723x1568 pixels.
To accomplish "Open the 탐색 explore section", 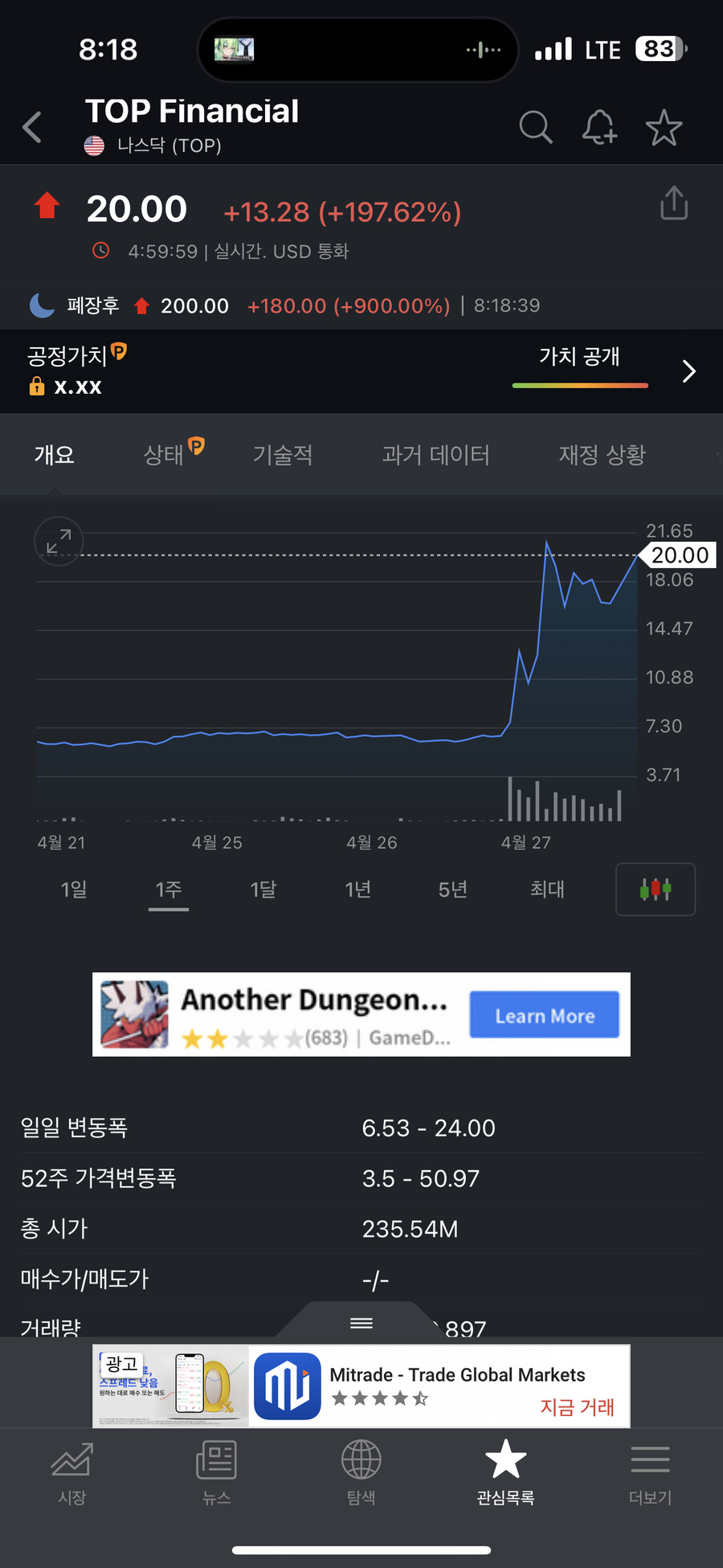I will point(361,1473).
